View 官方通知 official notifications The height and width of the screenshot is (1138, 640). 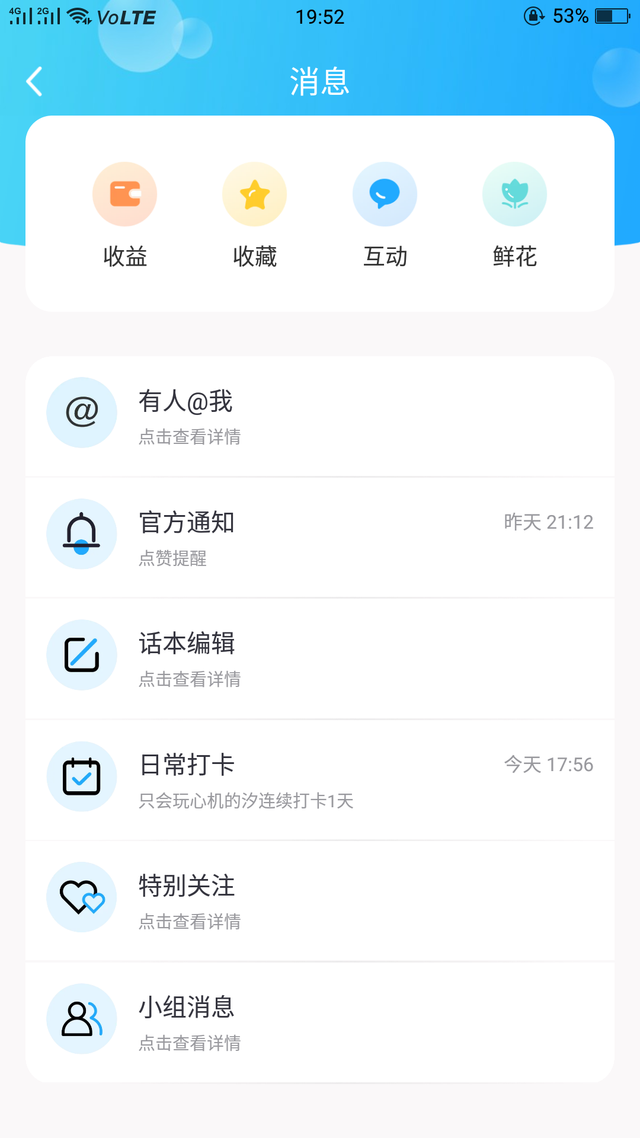[320, 537]
